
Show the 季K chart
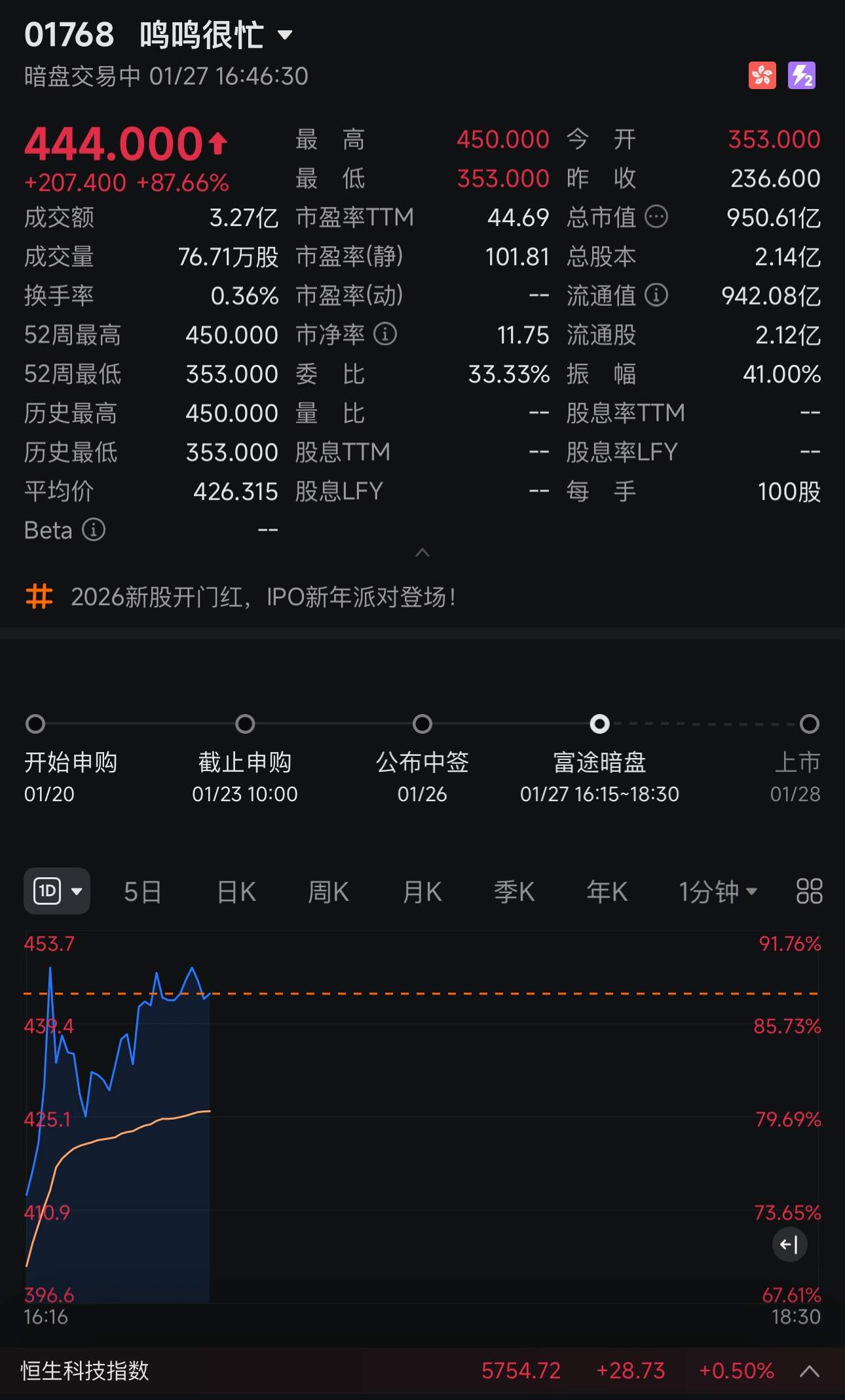pyautogui.click(x=514, y=892)
